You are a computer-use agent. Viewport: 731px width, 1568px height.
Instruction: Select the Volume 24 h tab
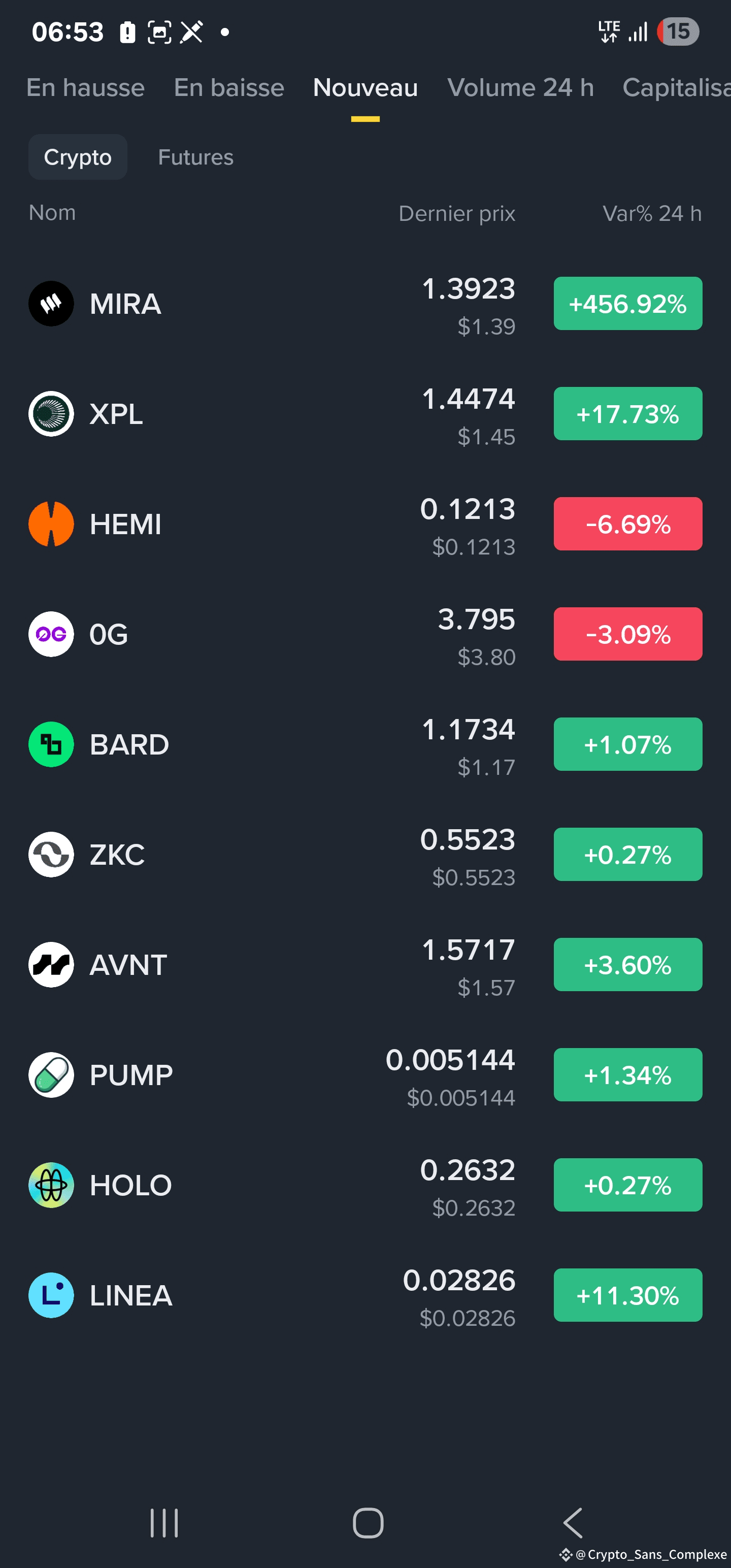[x=520, y=88]
